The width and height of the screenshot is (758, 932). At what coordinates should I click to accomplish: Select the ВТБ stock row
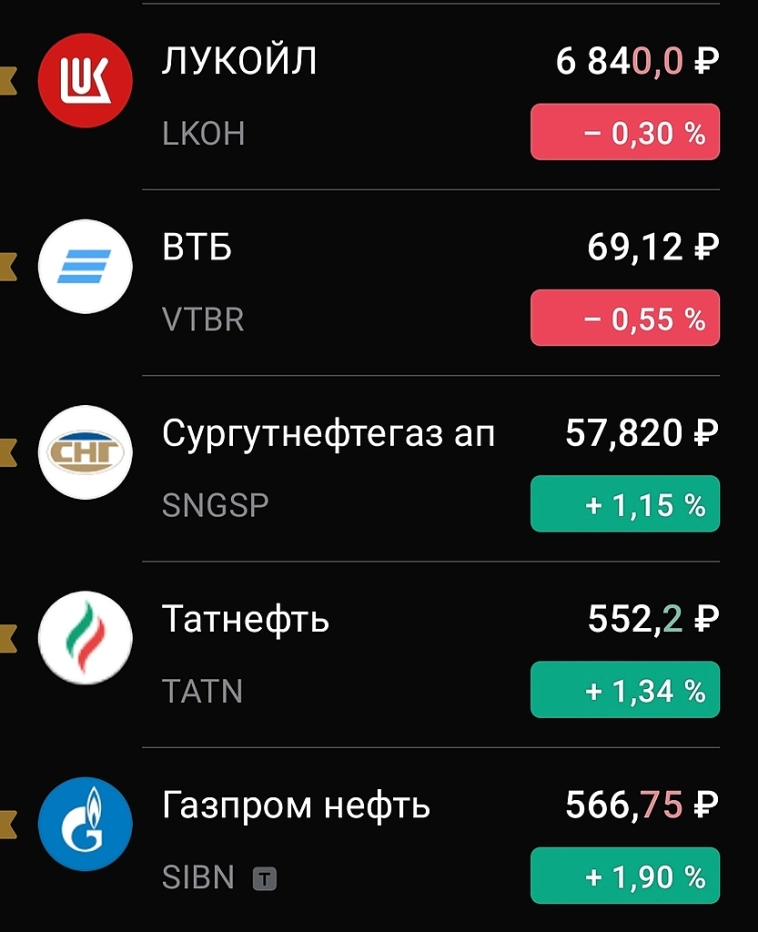click(380, 282)
